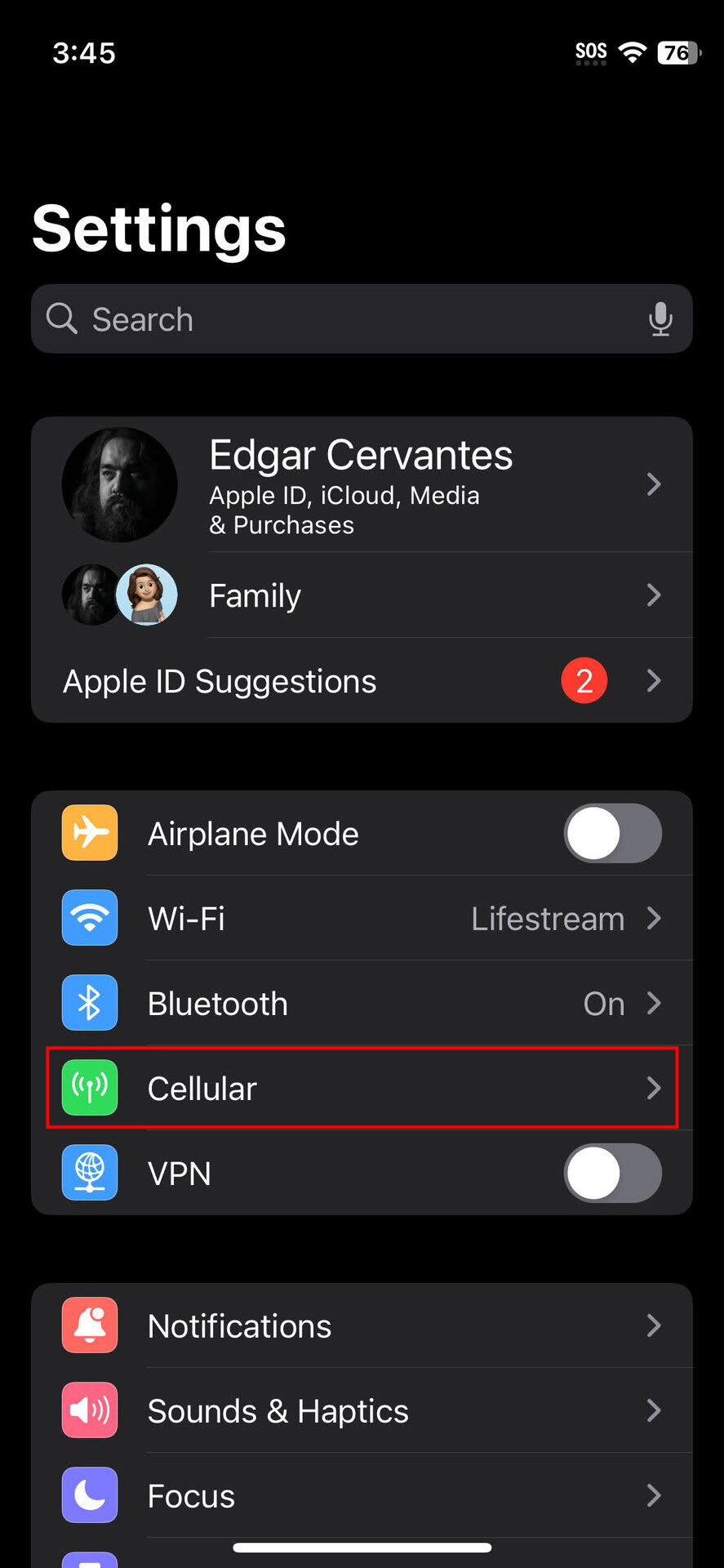This screenshot has width=724, height=1568.
Task: Open Wi-Fi settings
Action: [362, 919]
